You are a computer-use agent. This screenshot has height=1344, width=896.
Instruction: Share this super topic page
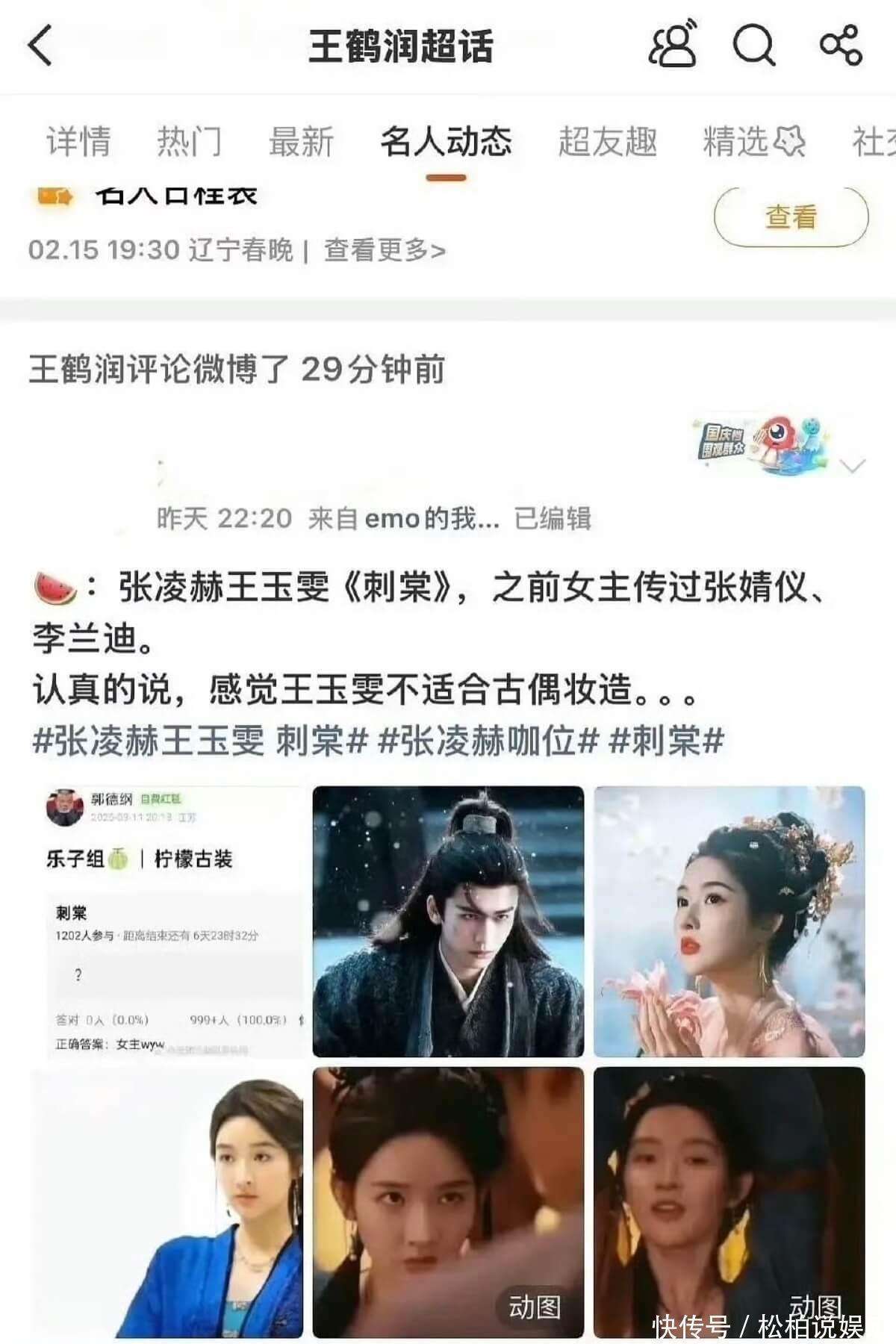(x=841, y=46)
